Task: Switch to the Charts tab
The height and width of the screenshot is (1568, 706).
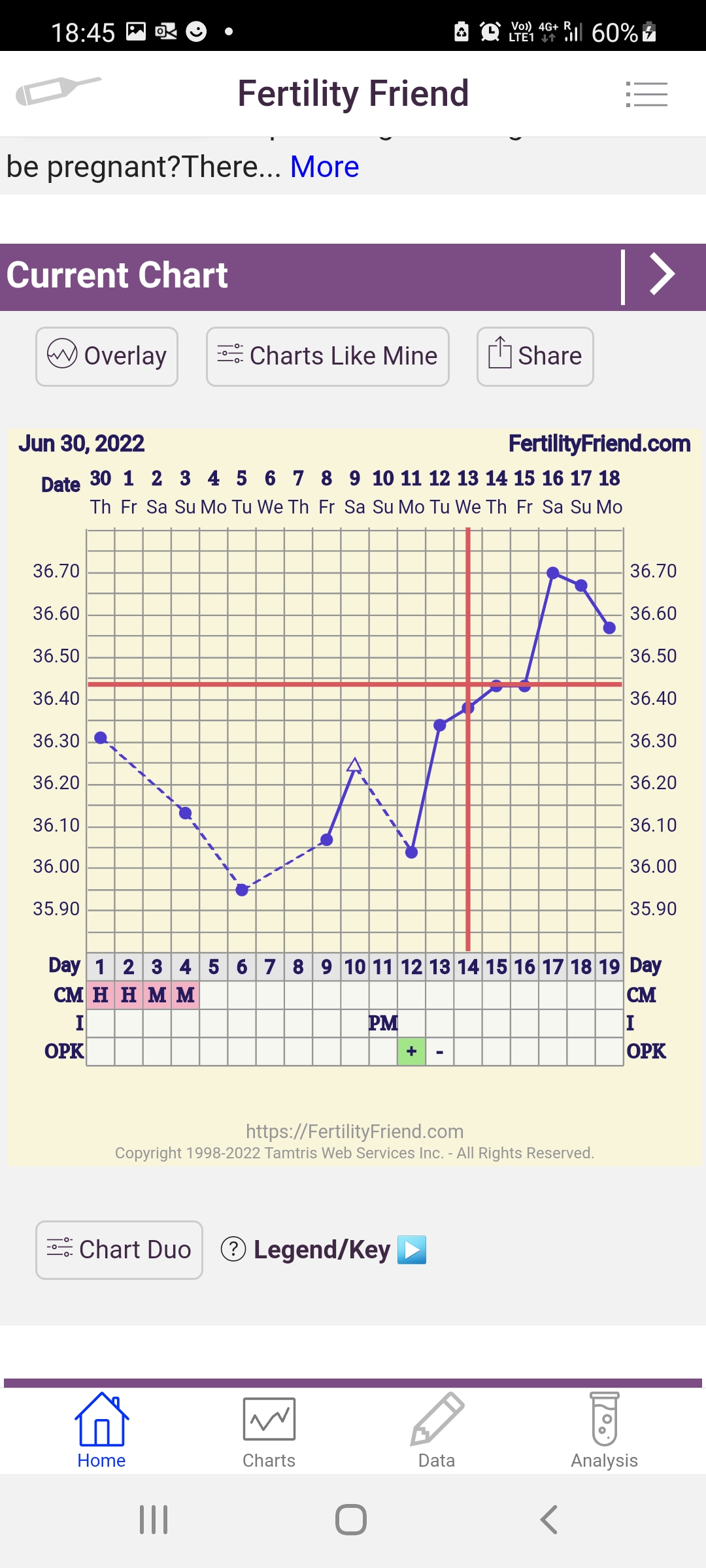Action: [x=269, y=1431]
